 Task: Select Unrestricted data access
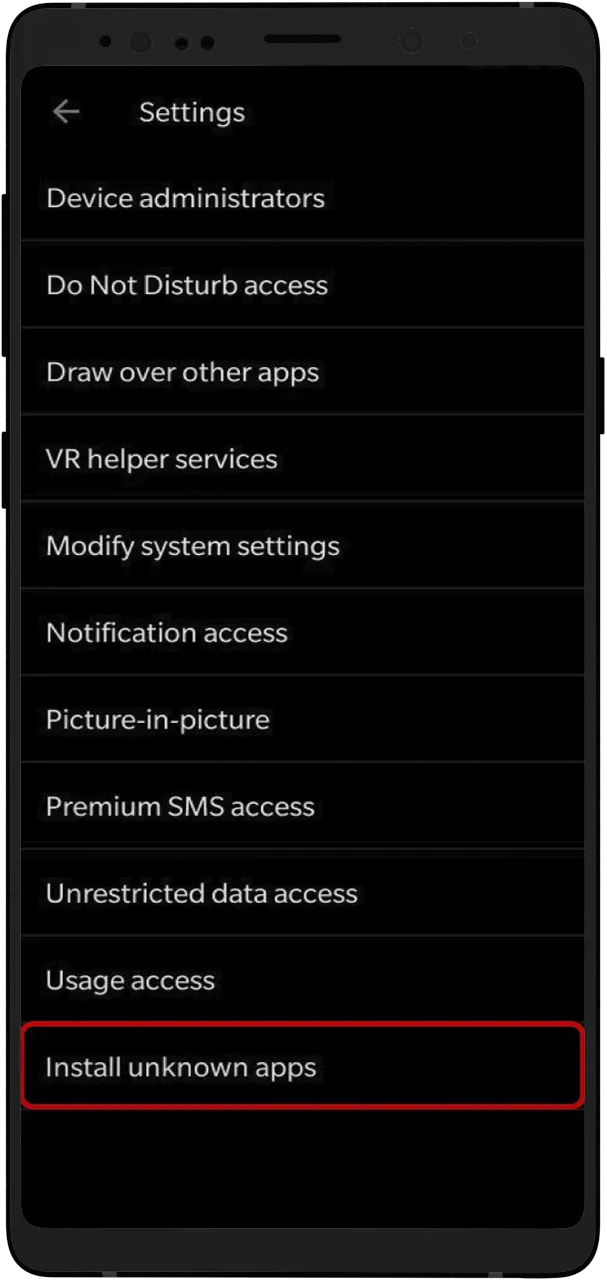pyautogui.click(x=201, y=893)
